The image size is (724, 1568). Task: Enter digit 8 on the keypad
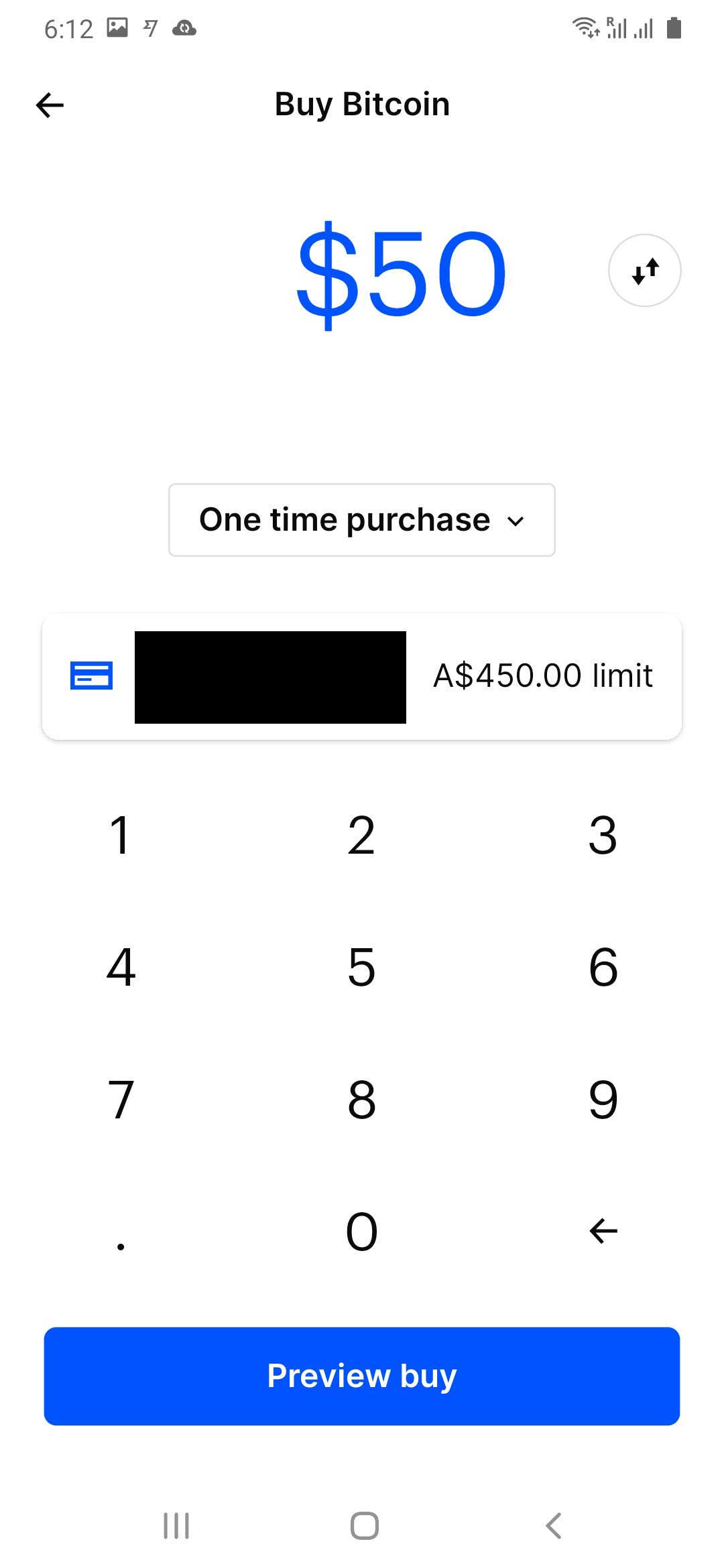coord(361,1100)
